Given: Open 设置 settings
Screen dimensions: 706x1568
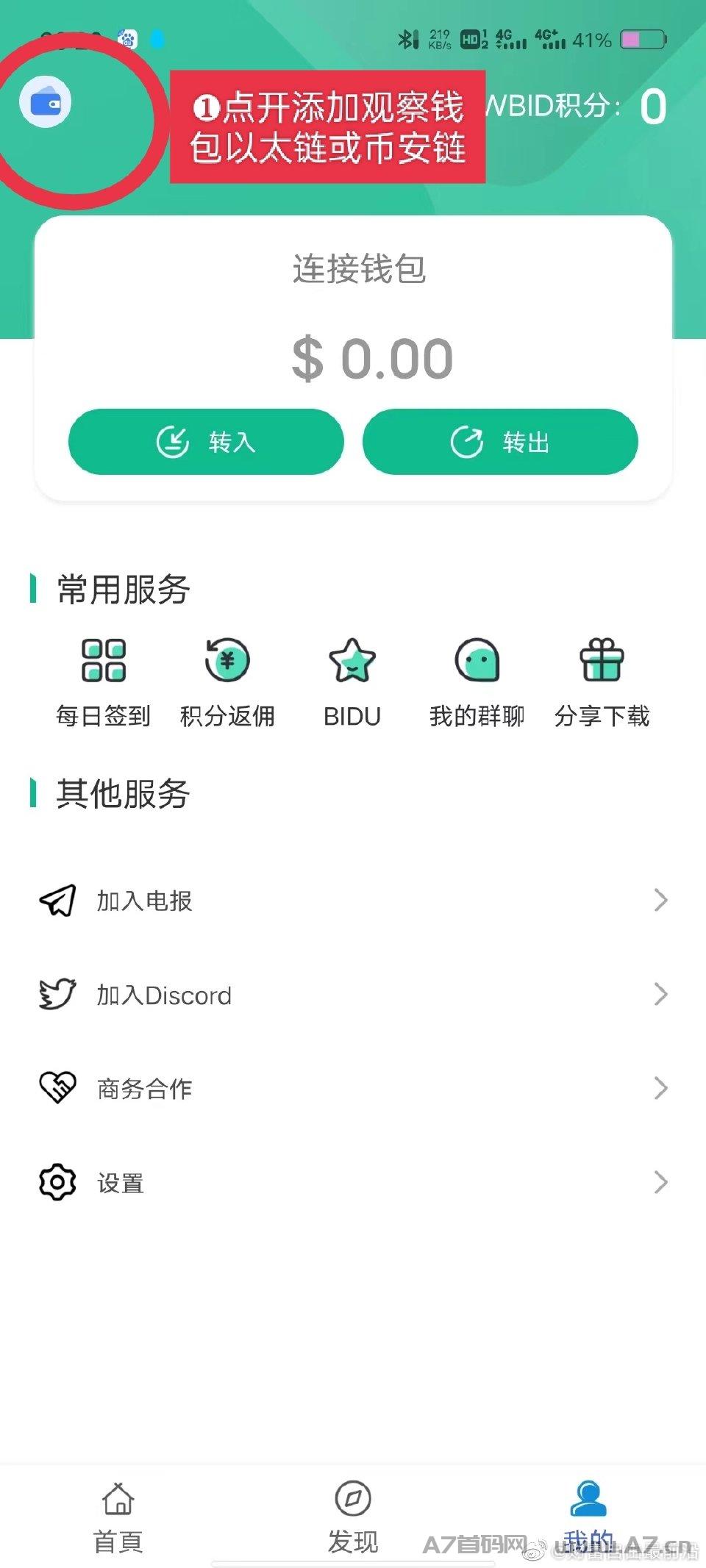Looking at the screenshot, I should (x=353, y=1182).
